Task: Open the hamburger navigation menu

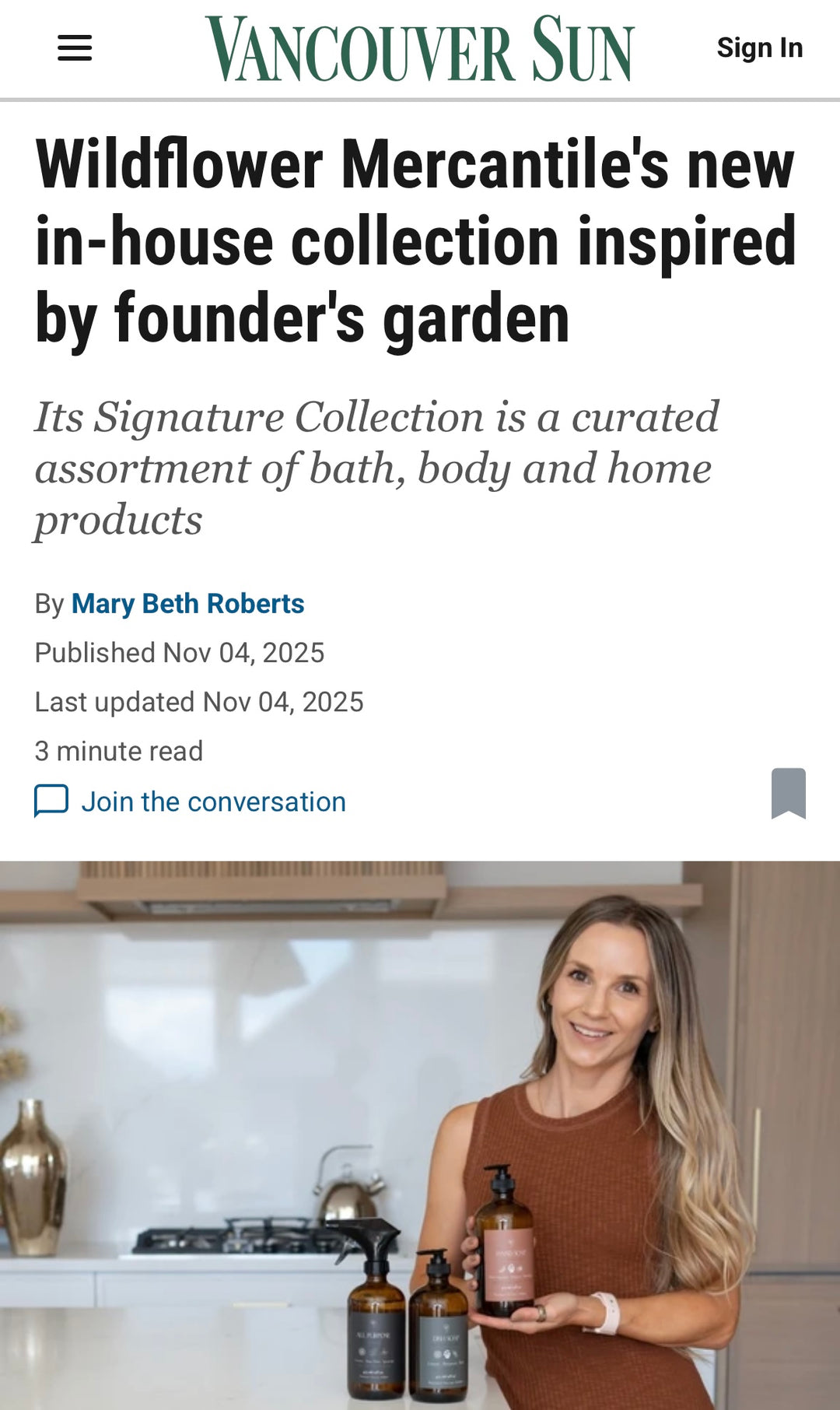Action: pos(75,48)
